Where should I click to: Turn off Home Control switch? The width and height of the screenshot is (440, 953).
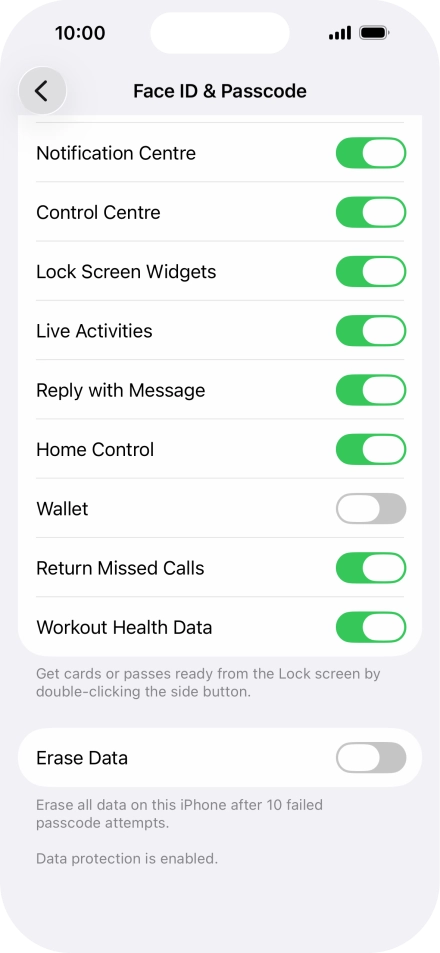pyautogui.click(x=371, y=449)
